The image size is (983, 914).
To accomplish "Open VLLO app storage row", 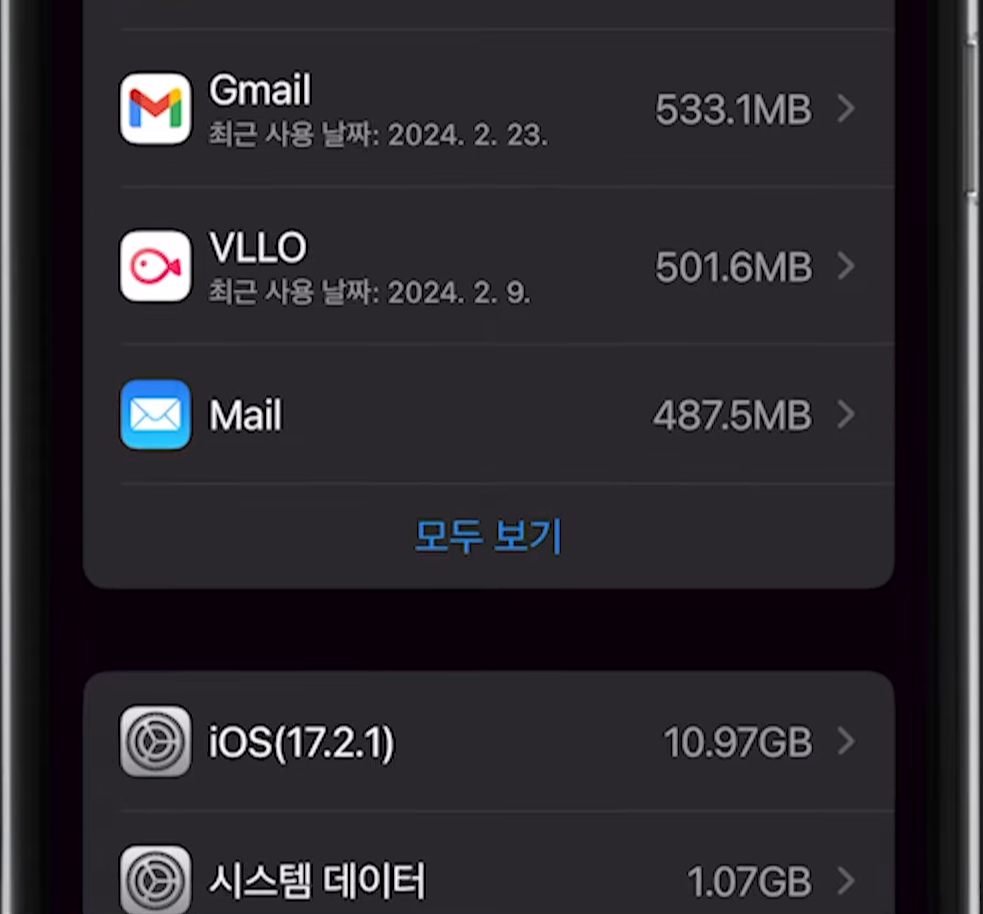I will (x=488, y=266).
